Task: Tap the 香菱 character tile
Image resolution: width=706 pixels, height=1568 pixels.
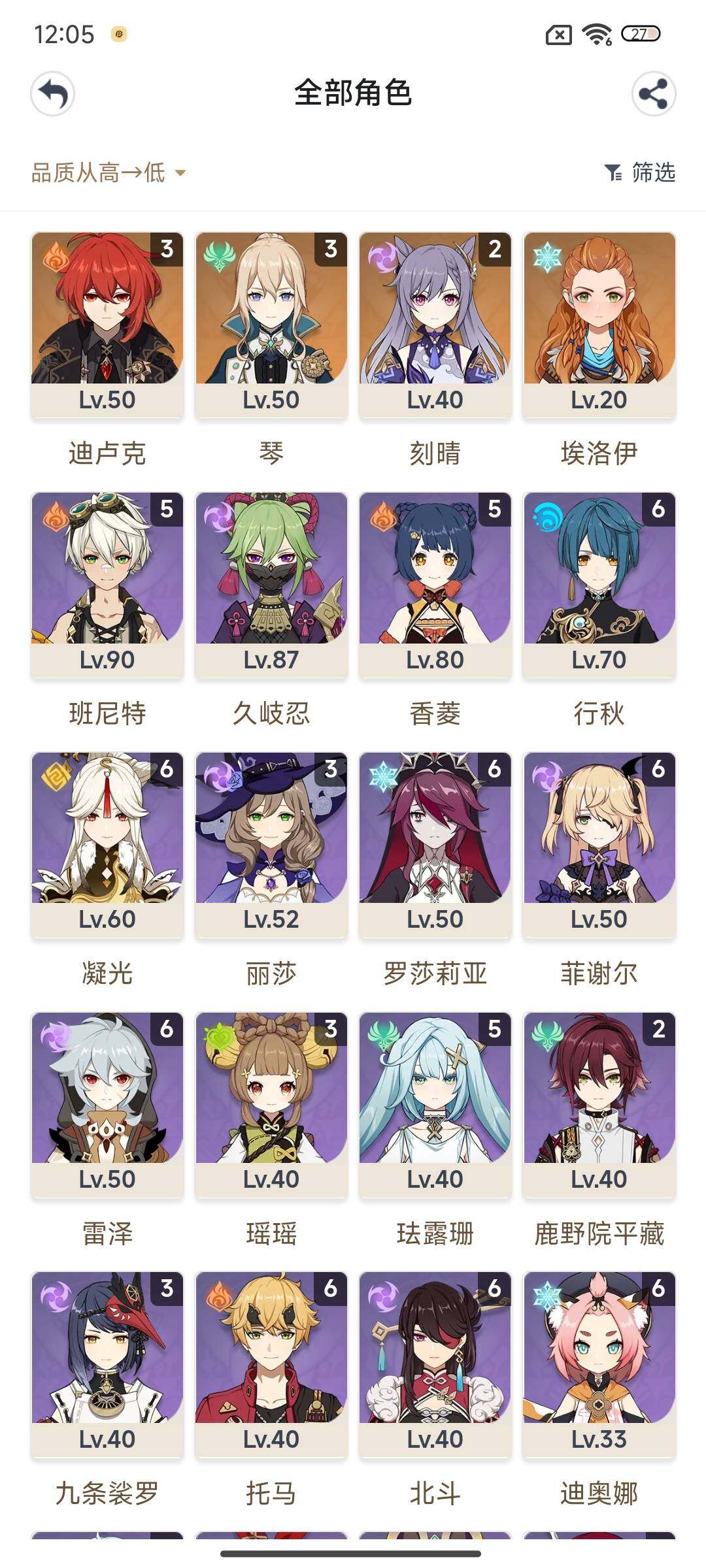Action: tap(435, 584)
